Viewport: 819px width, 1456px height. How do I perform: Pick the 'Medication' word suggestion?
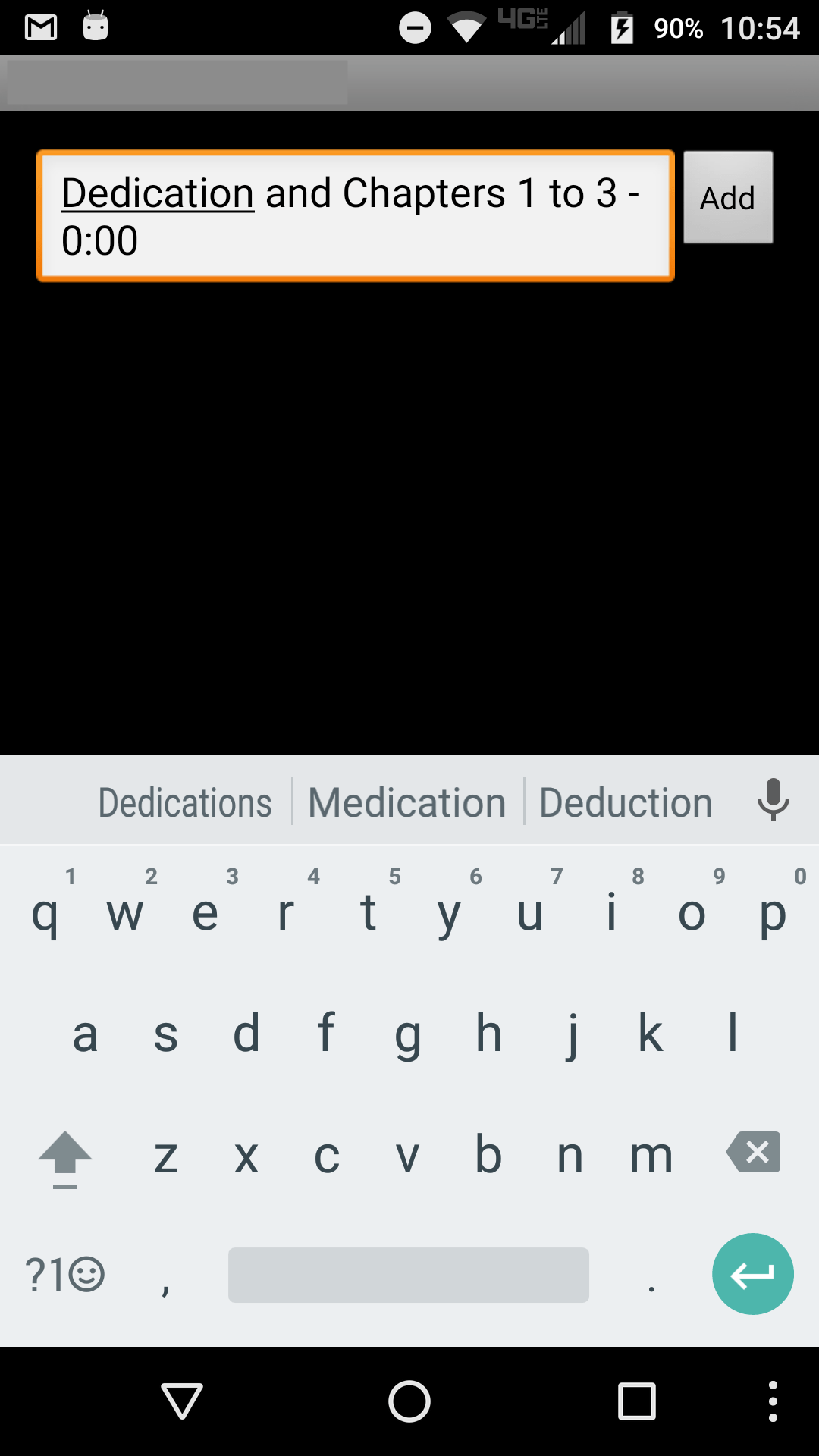[407, 802]
